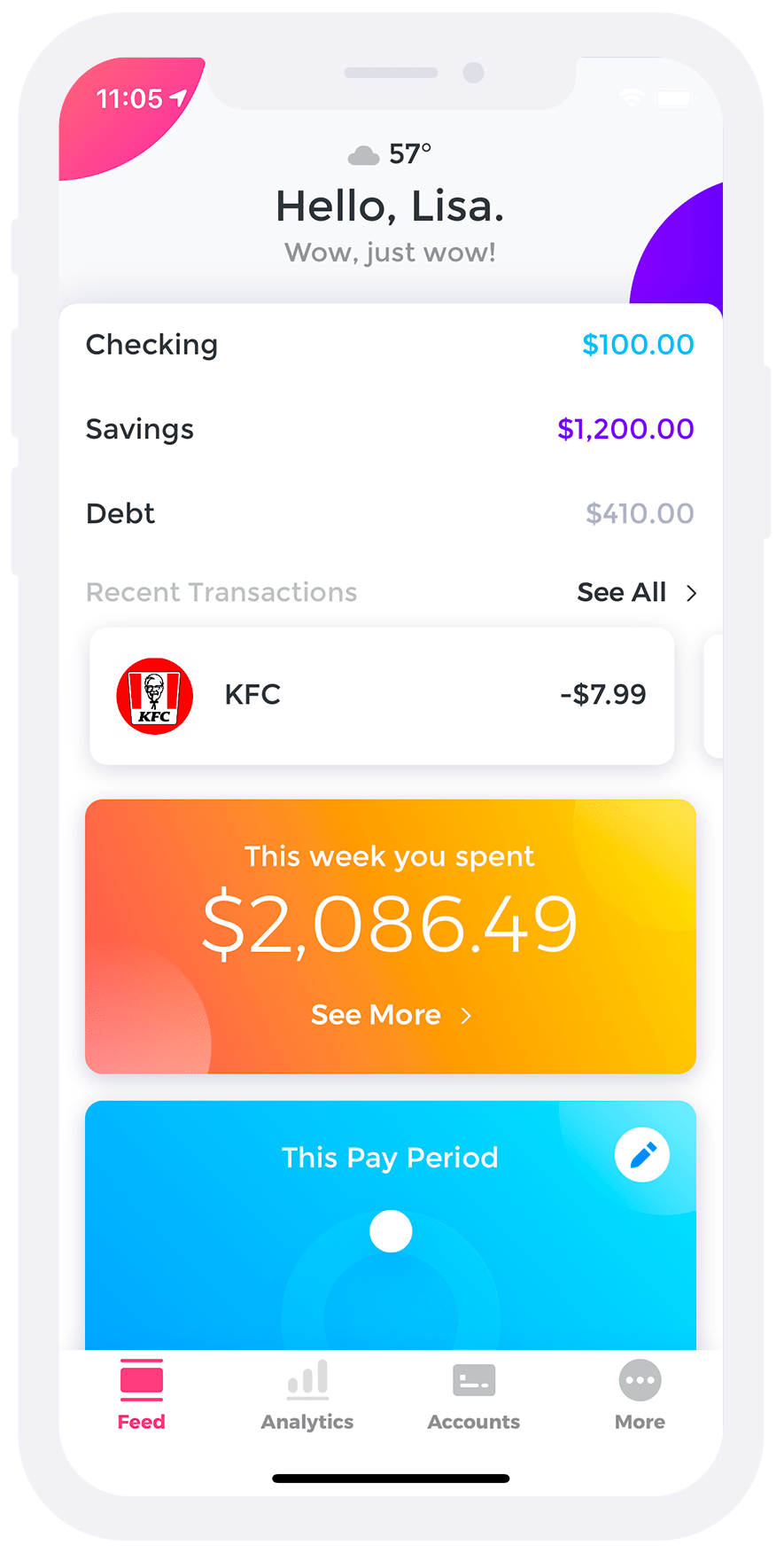Tap See More on weekly spending
The width and height of the screenshot is (784, 1553).
390,1015
